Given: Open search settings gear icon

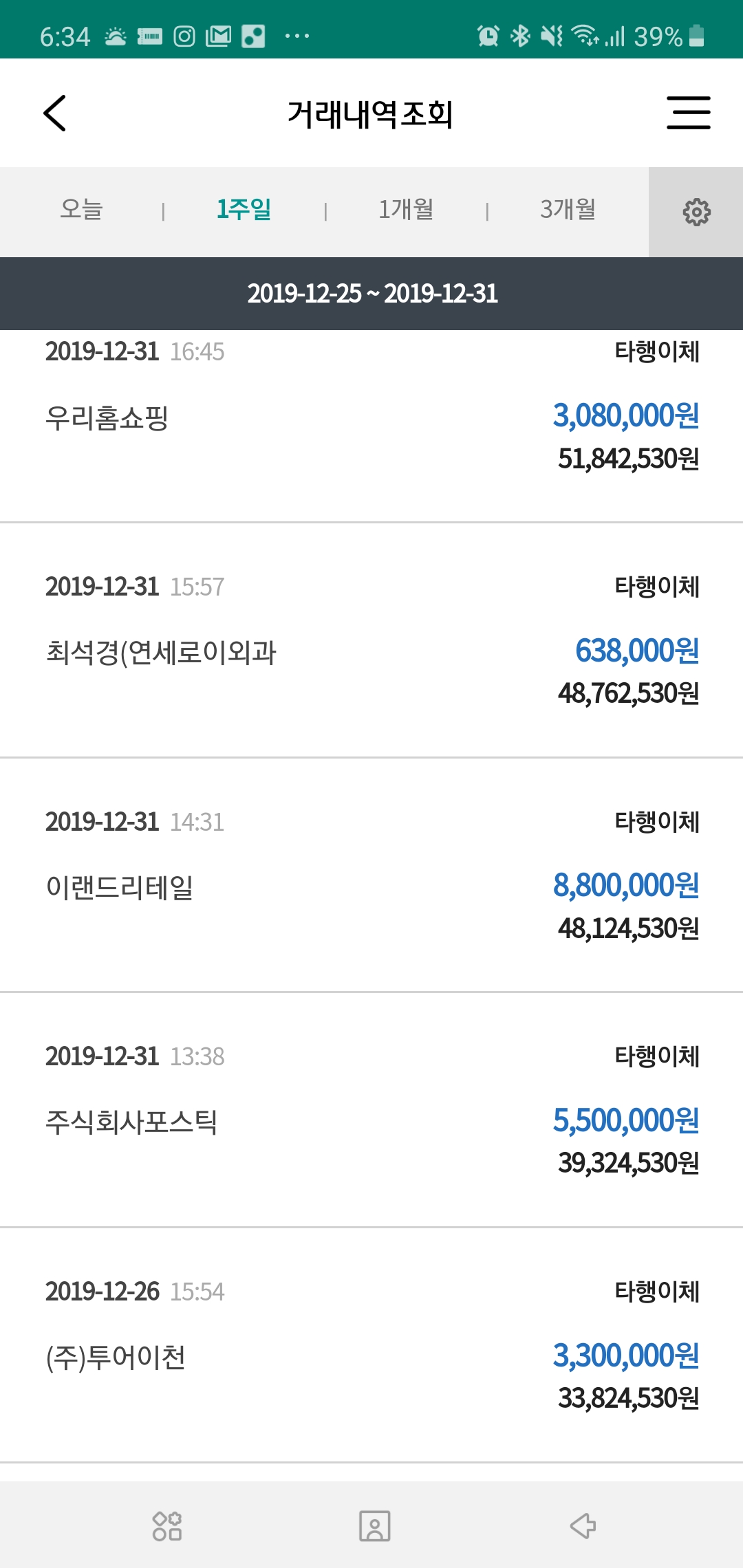Looking at the screenshot, I should point(696,212).
